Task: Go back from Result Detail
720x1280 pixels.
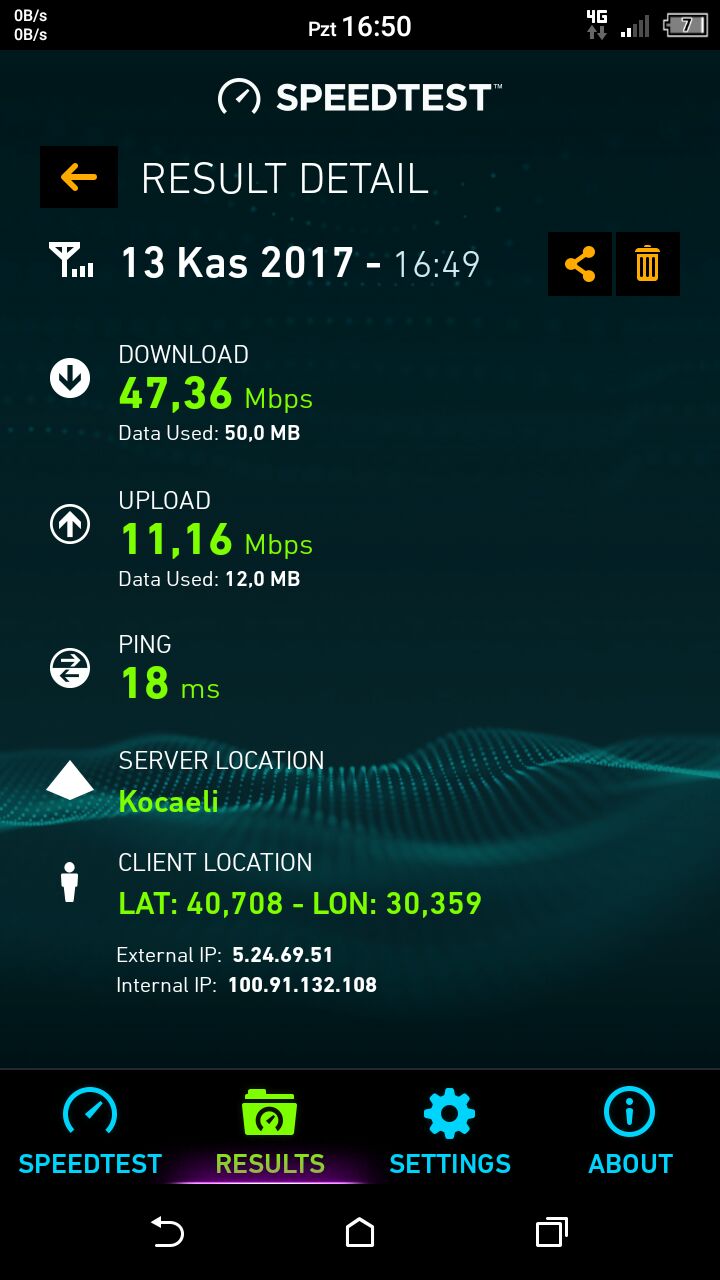Action: [78, 177]
